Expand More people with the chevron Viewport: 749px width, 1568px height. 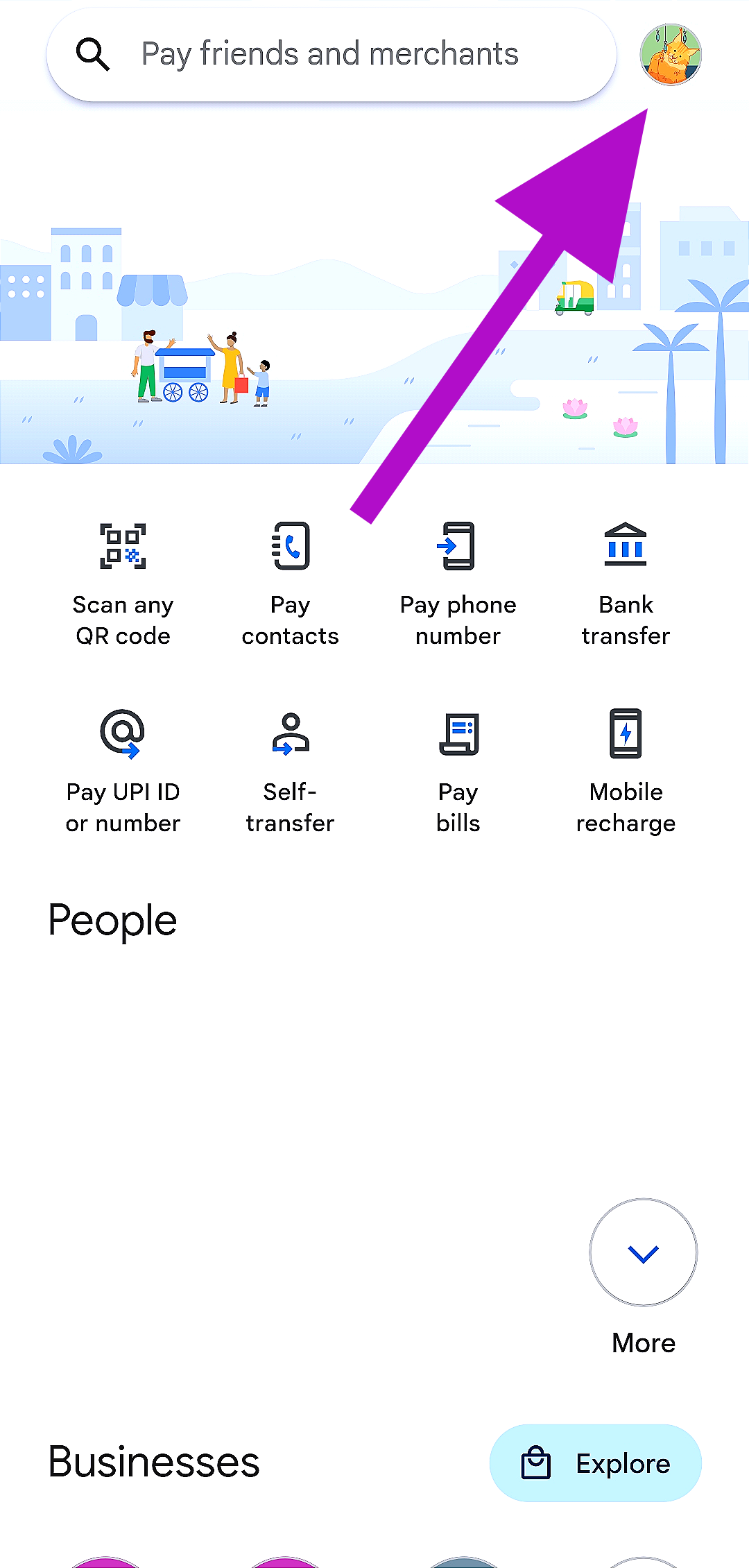643,1253
